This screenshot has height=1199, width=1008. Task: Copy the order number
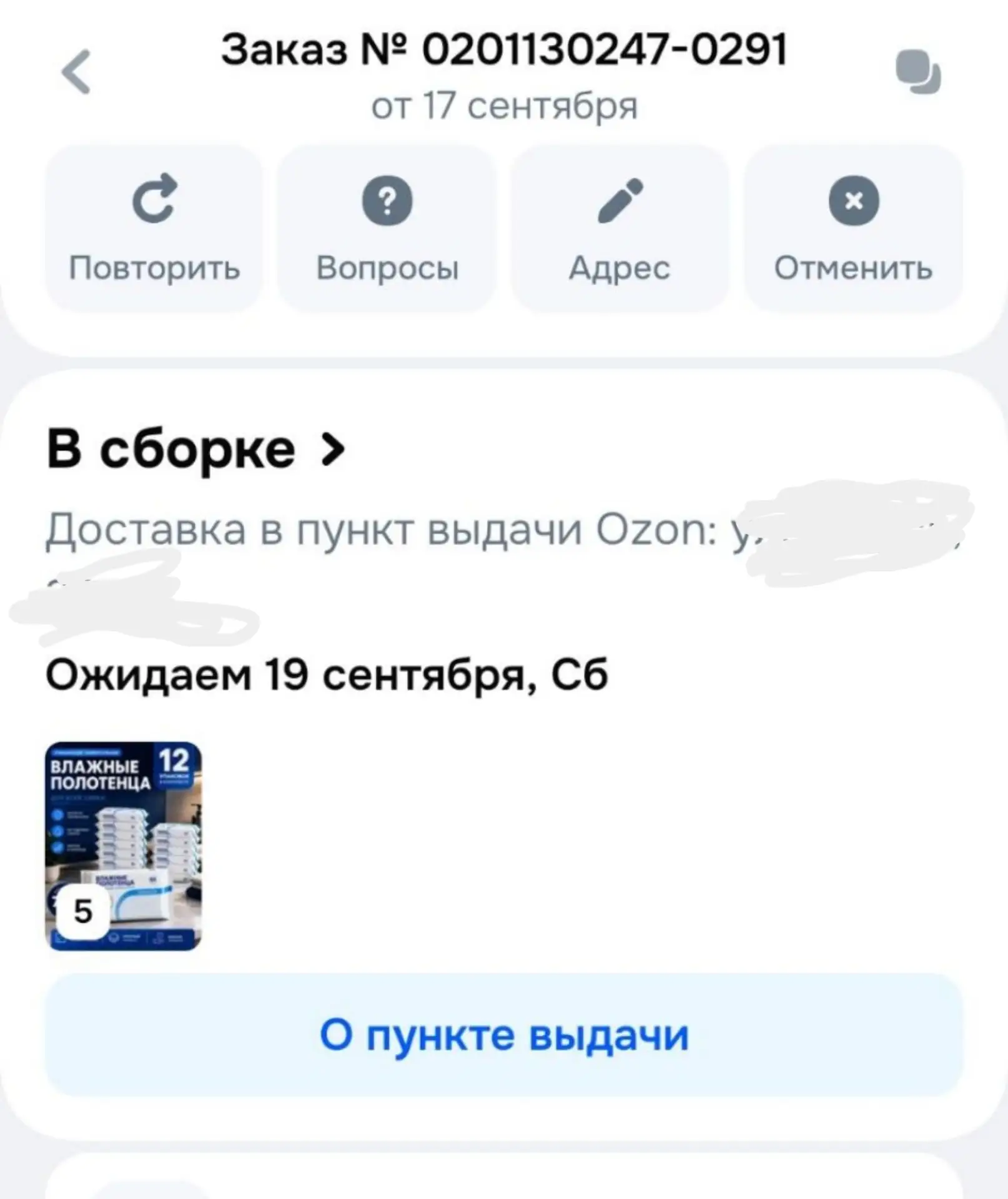point(918,72)
